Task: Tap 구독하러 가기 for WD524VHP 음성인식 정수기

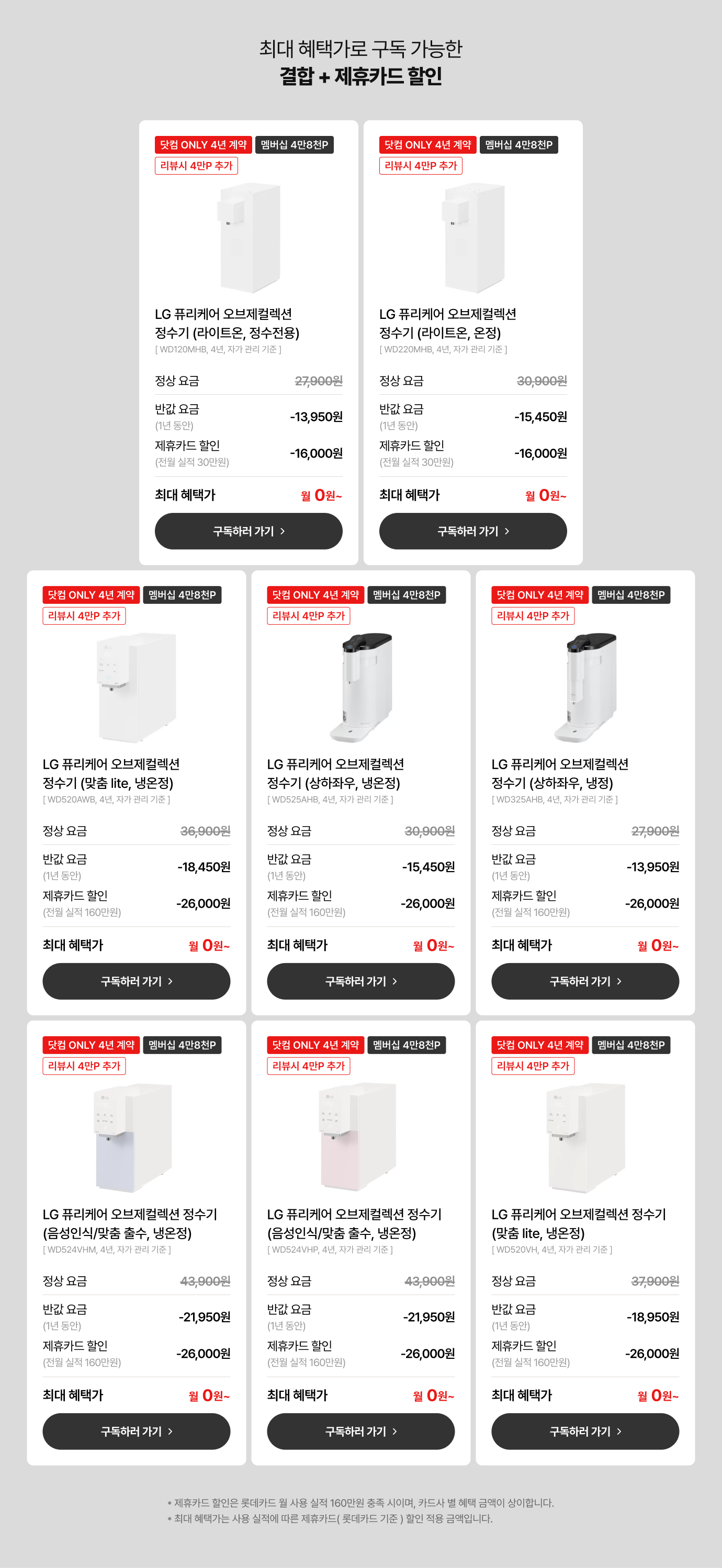Action: pos(360,1430)
